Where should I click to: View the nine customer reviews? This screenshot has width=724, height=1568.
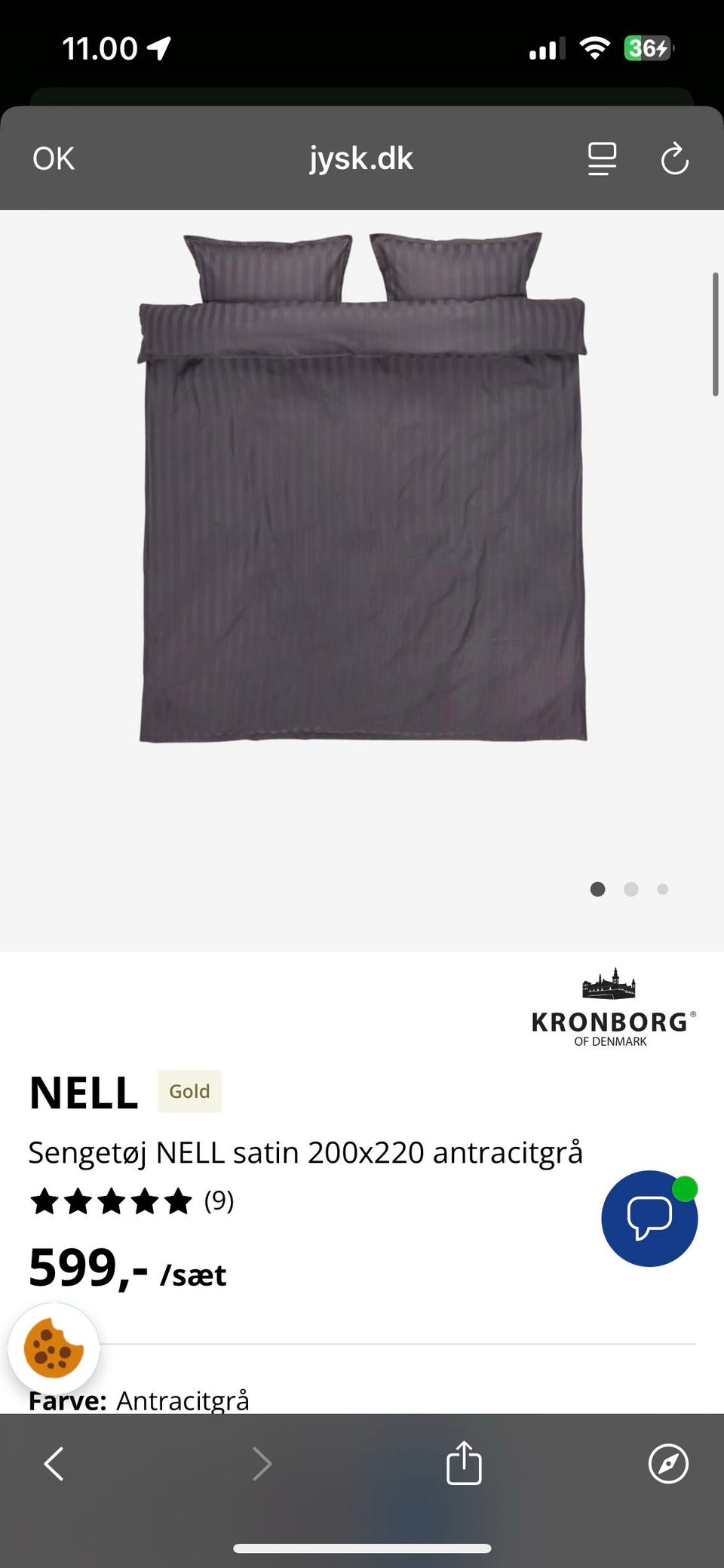click(132, 1200)
